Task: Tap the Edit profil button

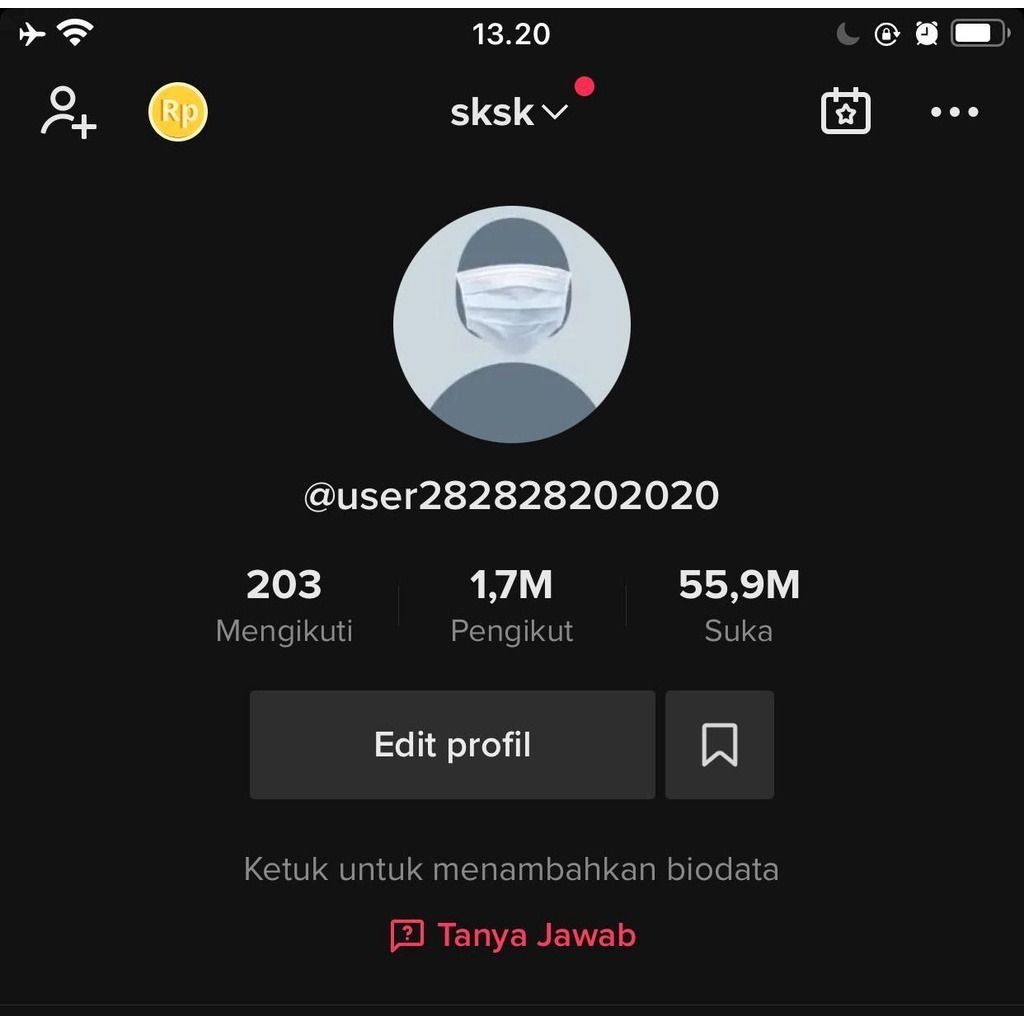Action: point(452,745)
